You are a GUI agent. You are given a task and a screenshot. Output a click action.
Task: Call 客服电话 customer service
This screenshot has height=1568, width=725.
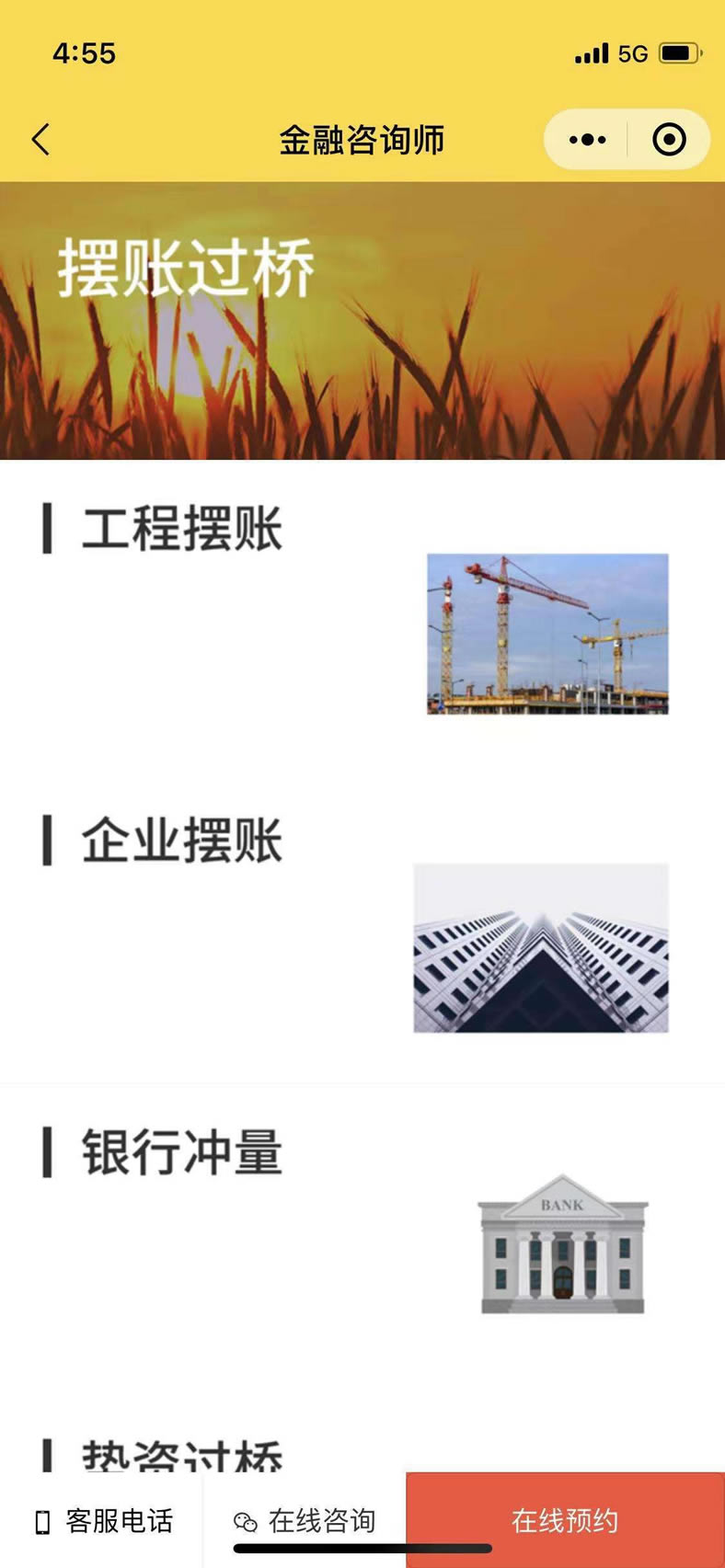click(103, 1521)
